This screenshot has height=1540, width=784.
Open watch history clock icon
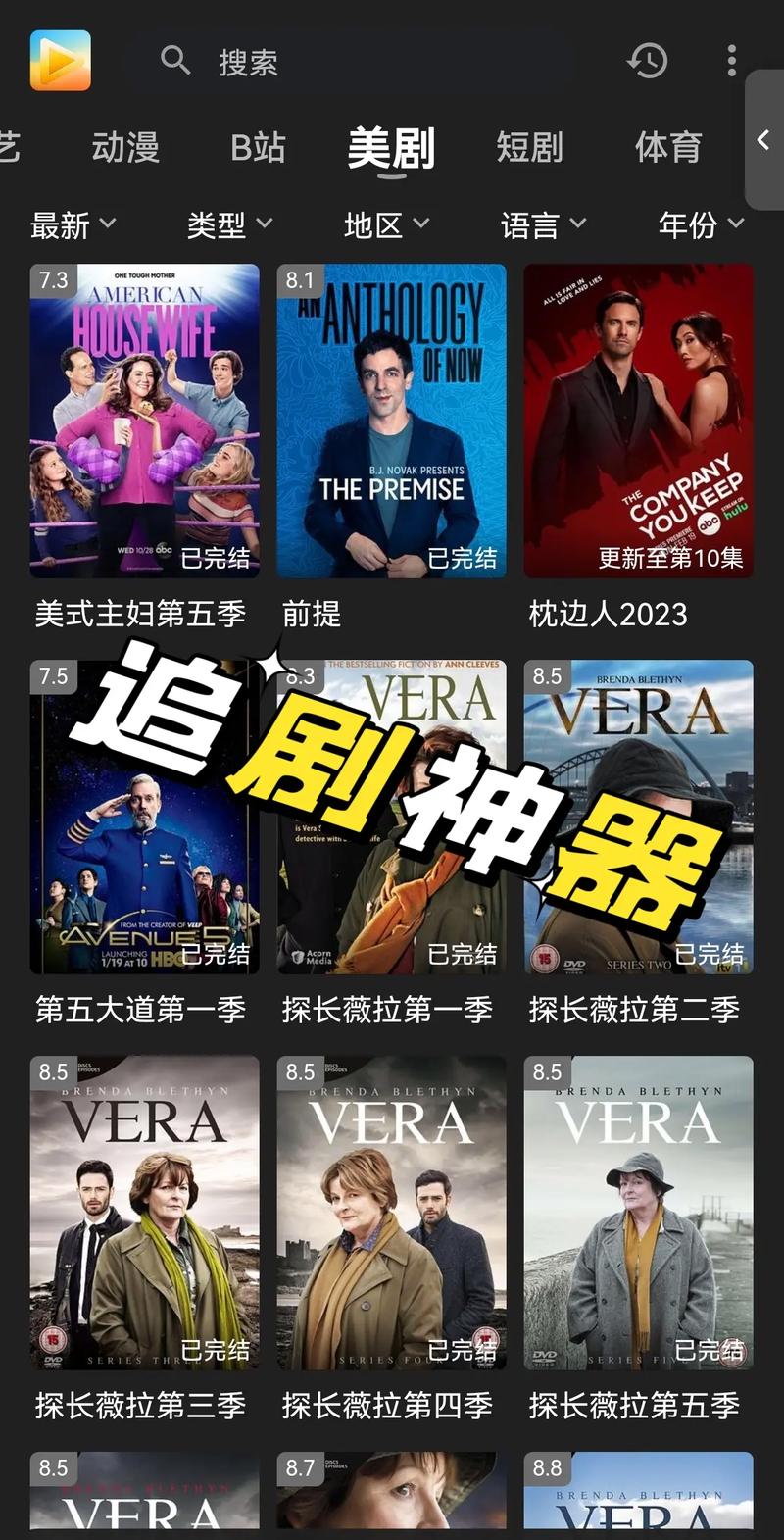(x=647, y=61)
